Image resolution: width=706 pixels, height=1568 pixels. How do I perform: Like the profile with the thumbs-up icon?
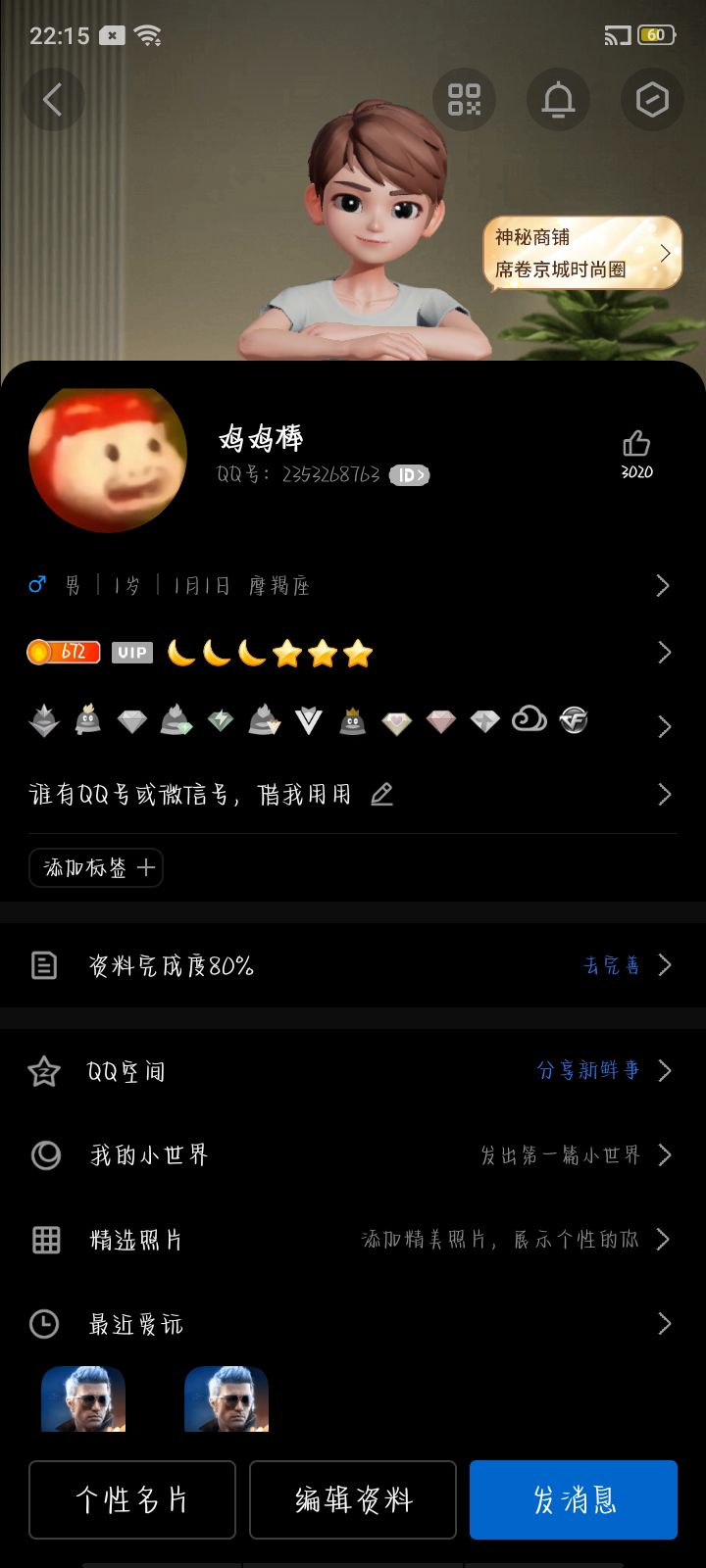point(636,454)
